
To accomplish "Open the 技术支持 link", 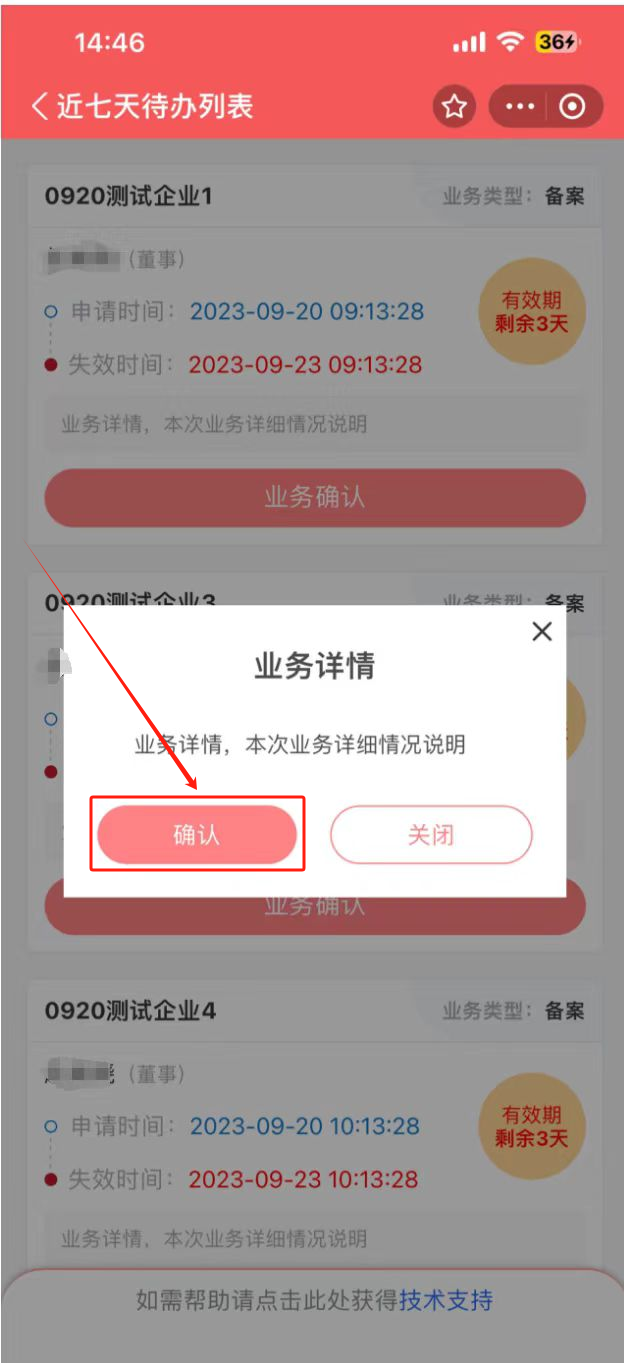I will 446,1300.
